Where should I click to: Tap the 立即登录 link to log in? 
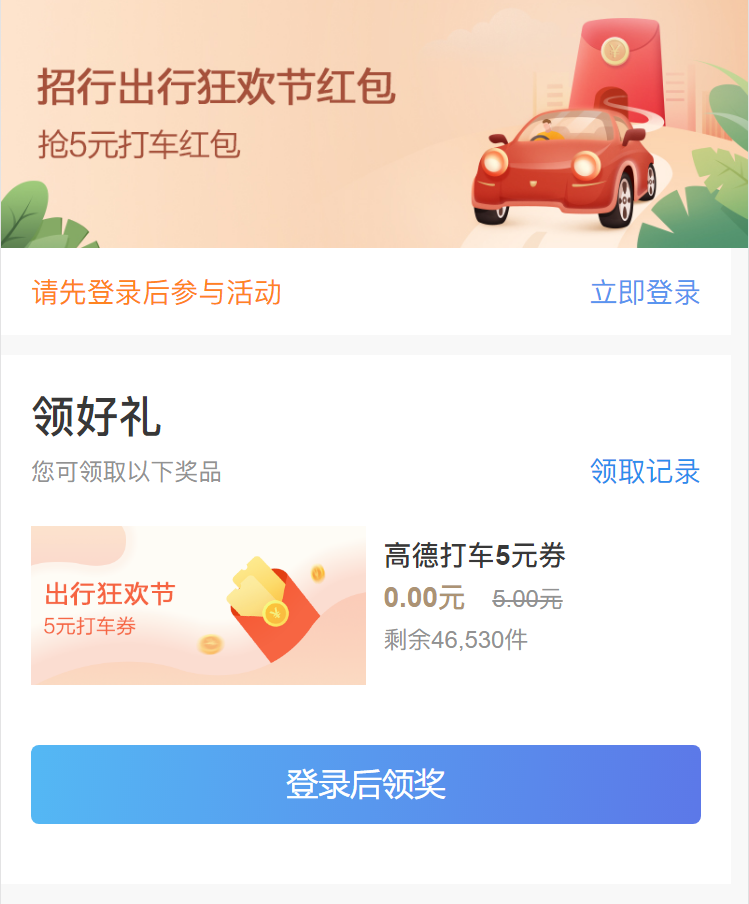[x=645, y=293]
